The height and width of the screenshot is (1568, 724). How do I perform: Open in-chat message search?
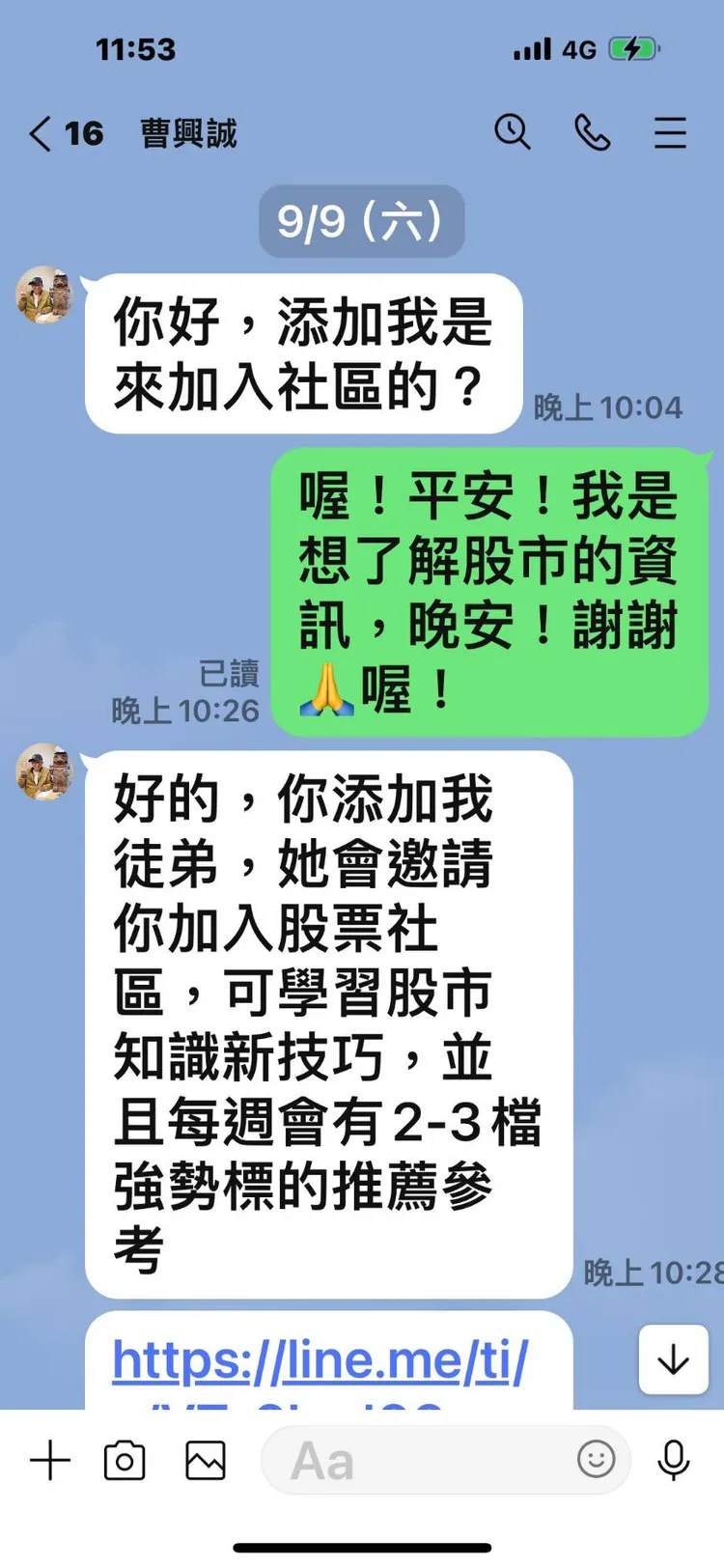click(513, 133)
